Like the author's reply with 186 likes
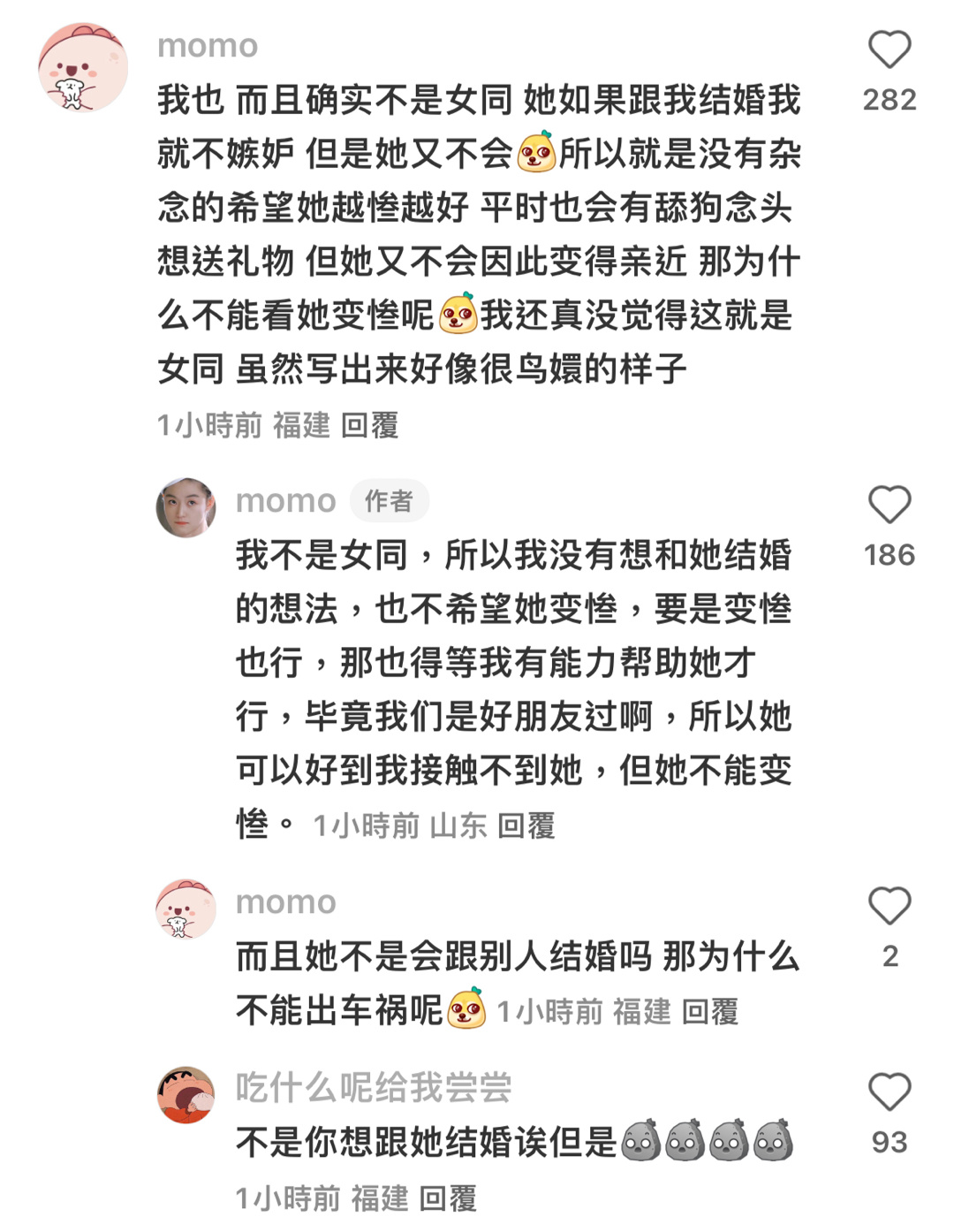 point(889,506)
